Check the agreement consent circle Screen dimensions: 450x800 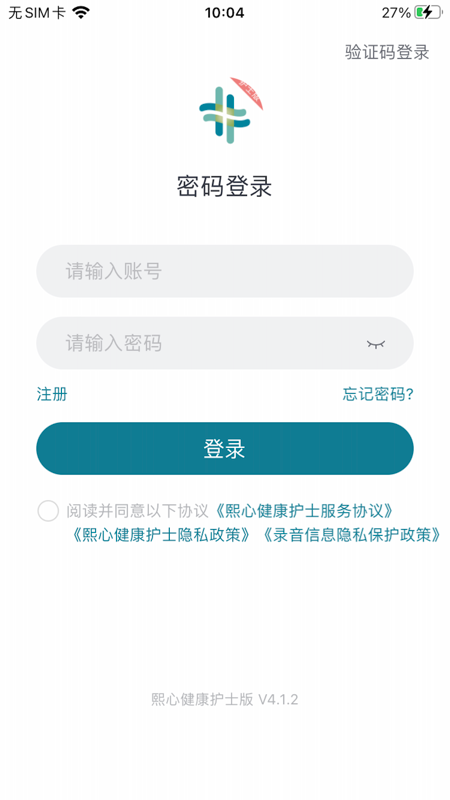(48, 511)
